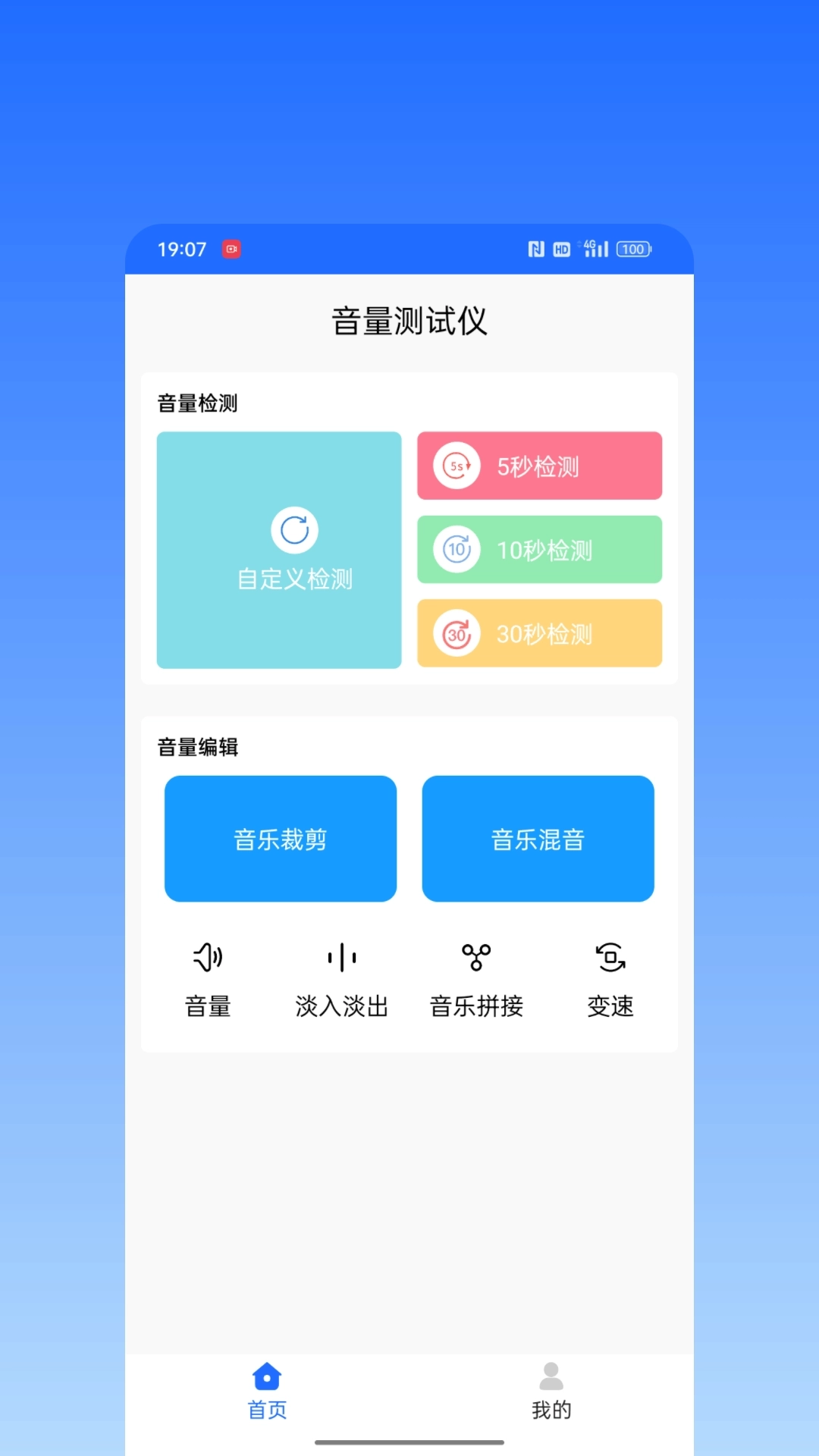The height and width of the screenshot is (1456, 819).
Task: Start the 音乐裁剪 music trimming function
Action: [281, 839]
